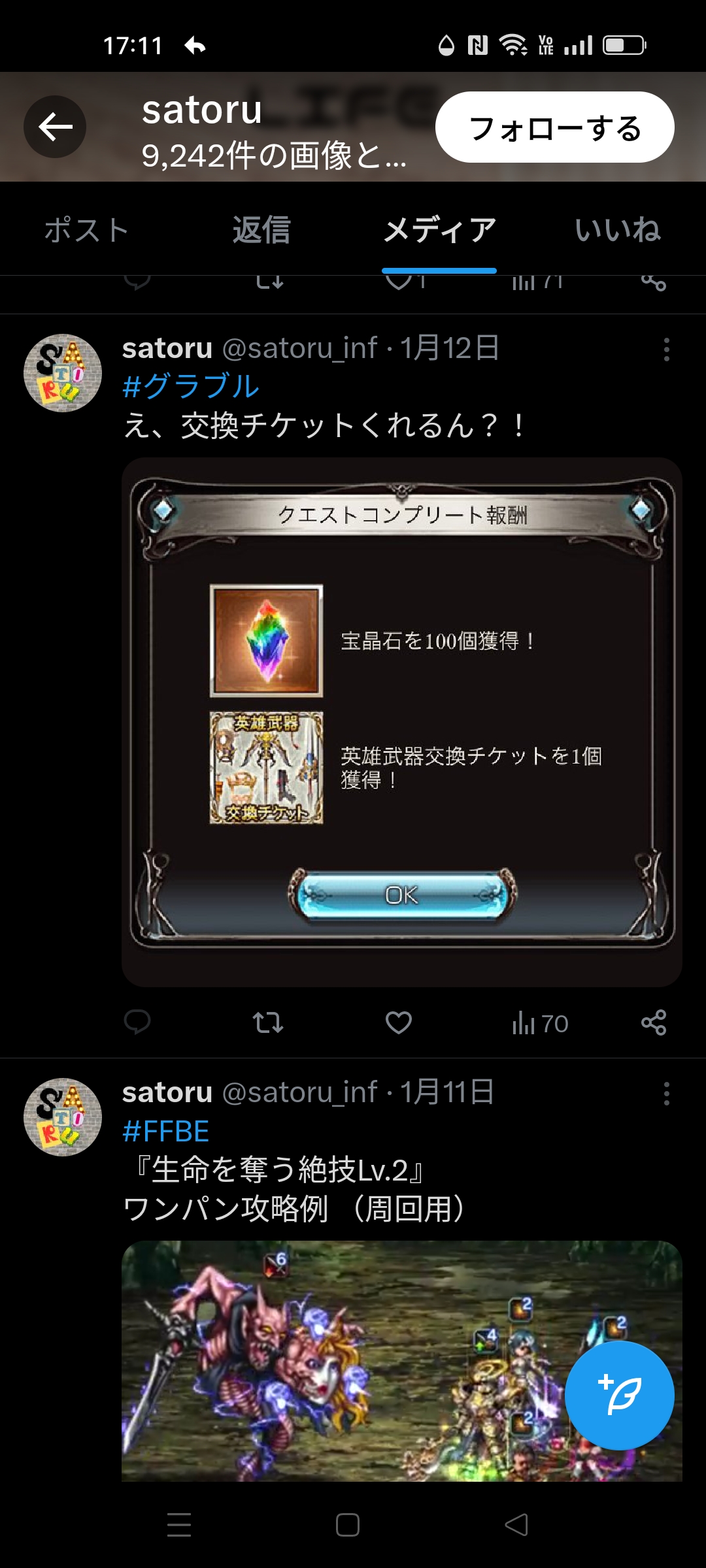
Task: Tap the フォローする button
Action: pos(554,127)
